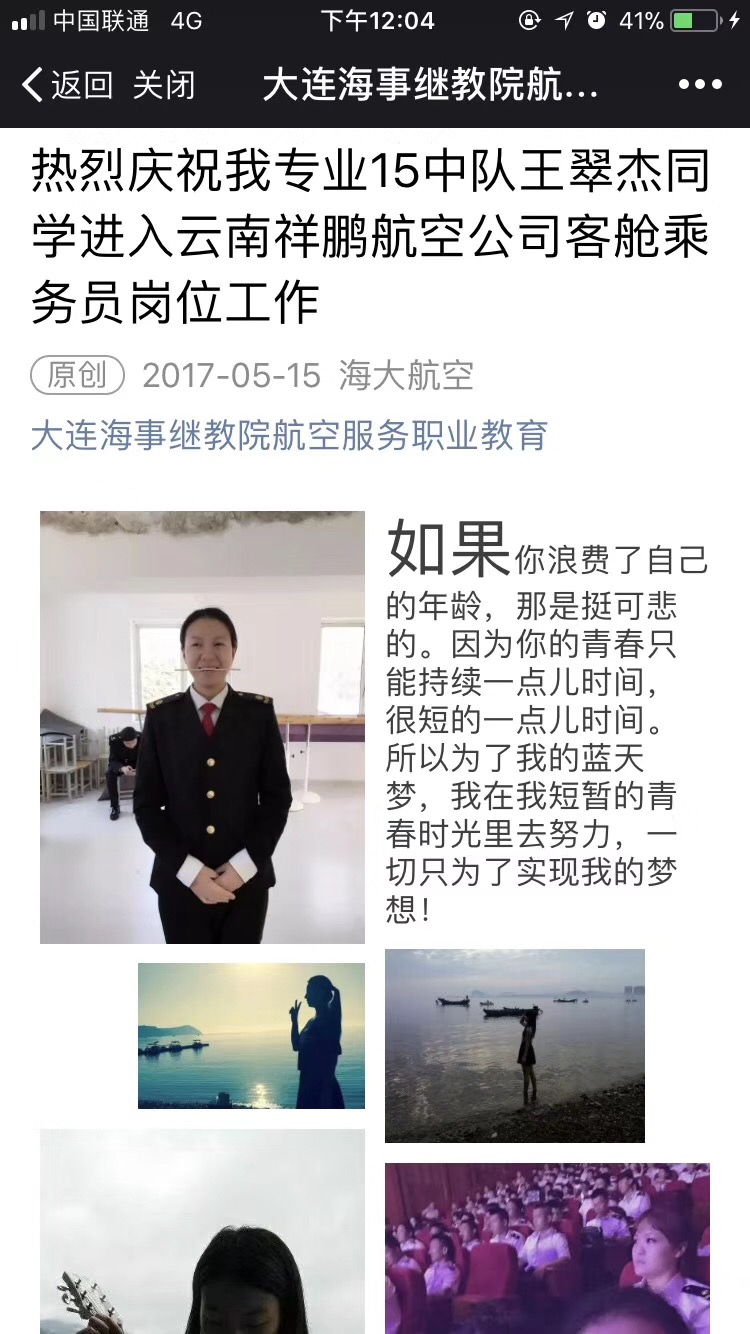This screenshot has height=1334, width=750.
Task: Open the guitar photo at the bottom
Action: tap(202, 1232)
